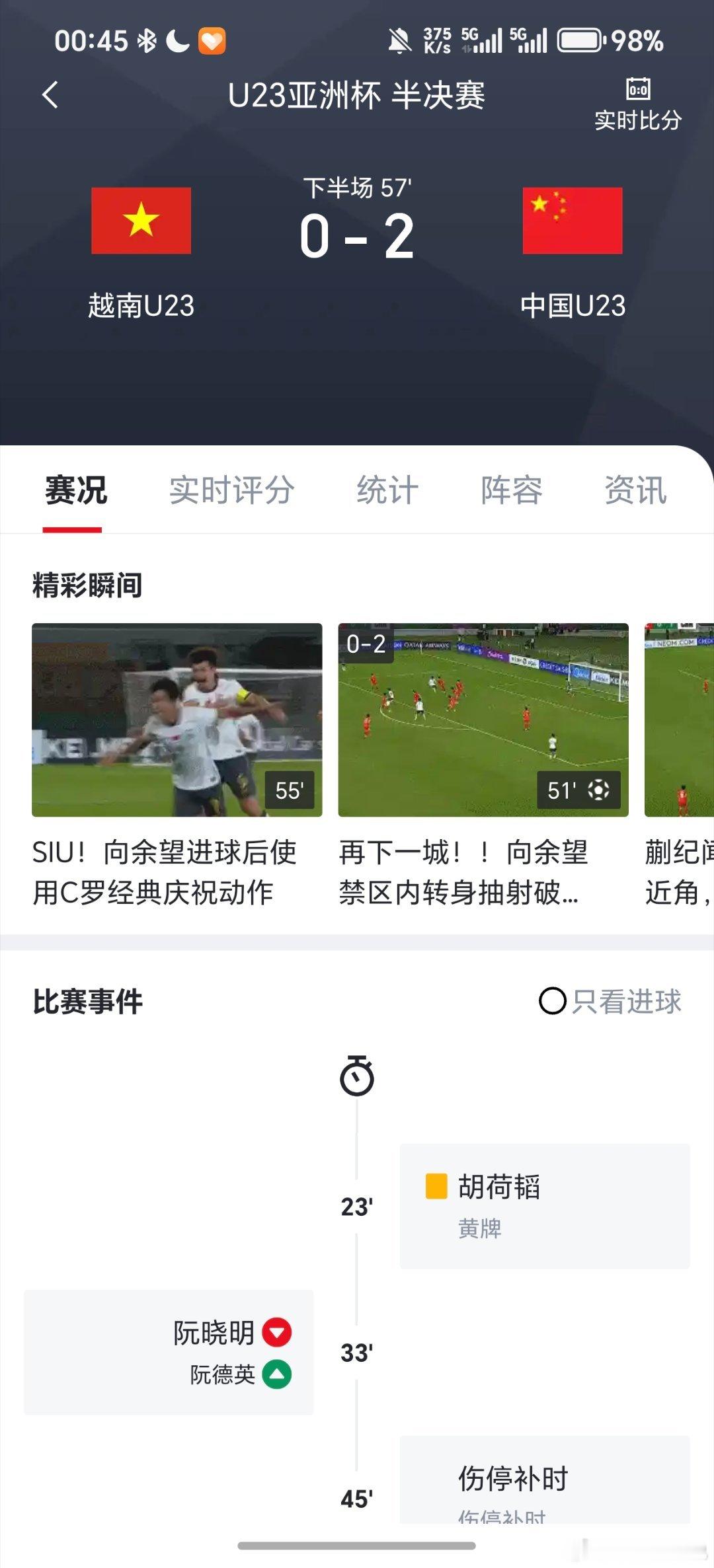Viewport: 714px width, 1568px height.
Task: Open the 阵容 lineup tab
Action: pos(512,490)
